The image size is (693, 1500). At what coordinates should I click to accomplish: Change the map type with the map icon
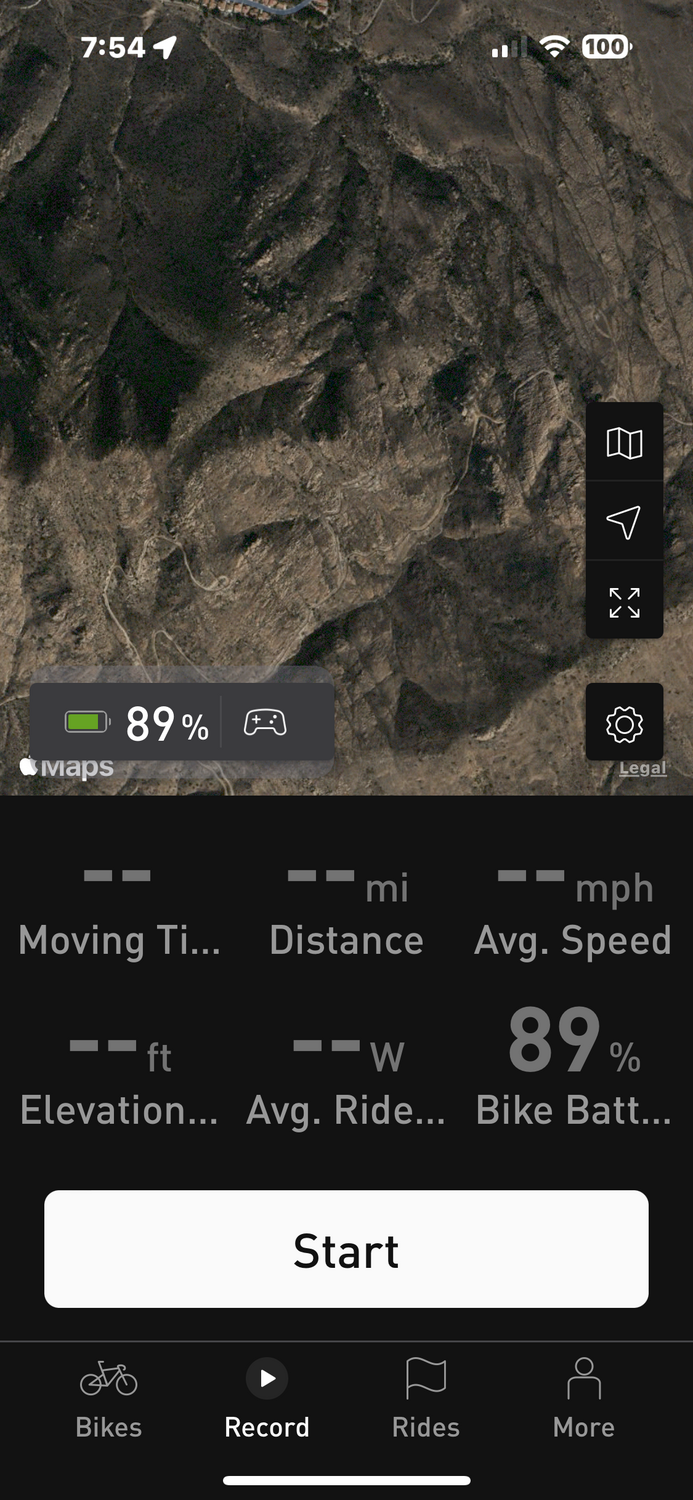point(624,442)
